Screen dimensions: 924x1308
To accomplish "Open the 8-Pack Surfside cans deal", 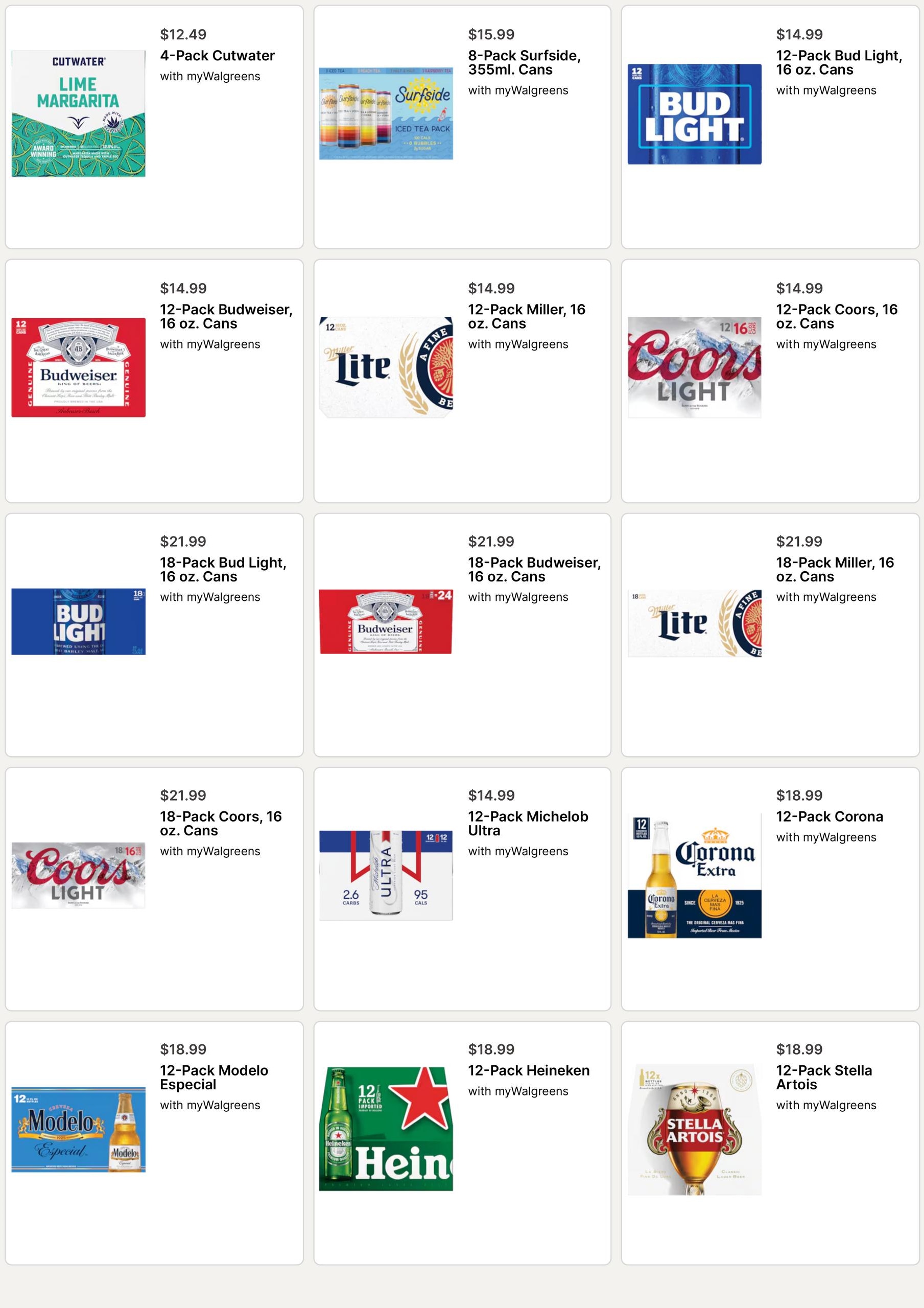I will pos(462,127).
